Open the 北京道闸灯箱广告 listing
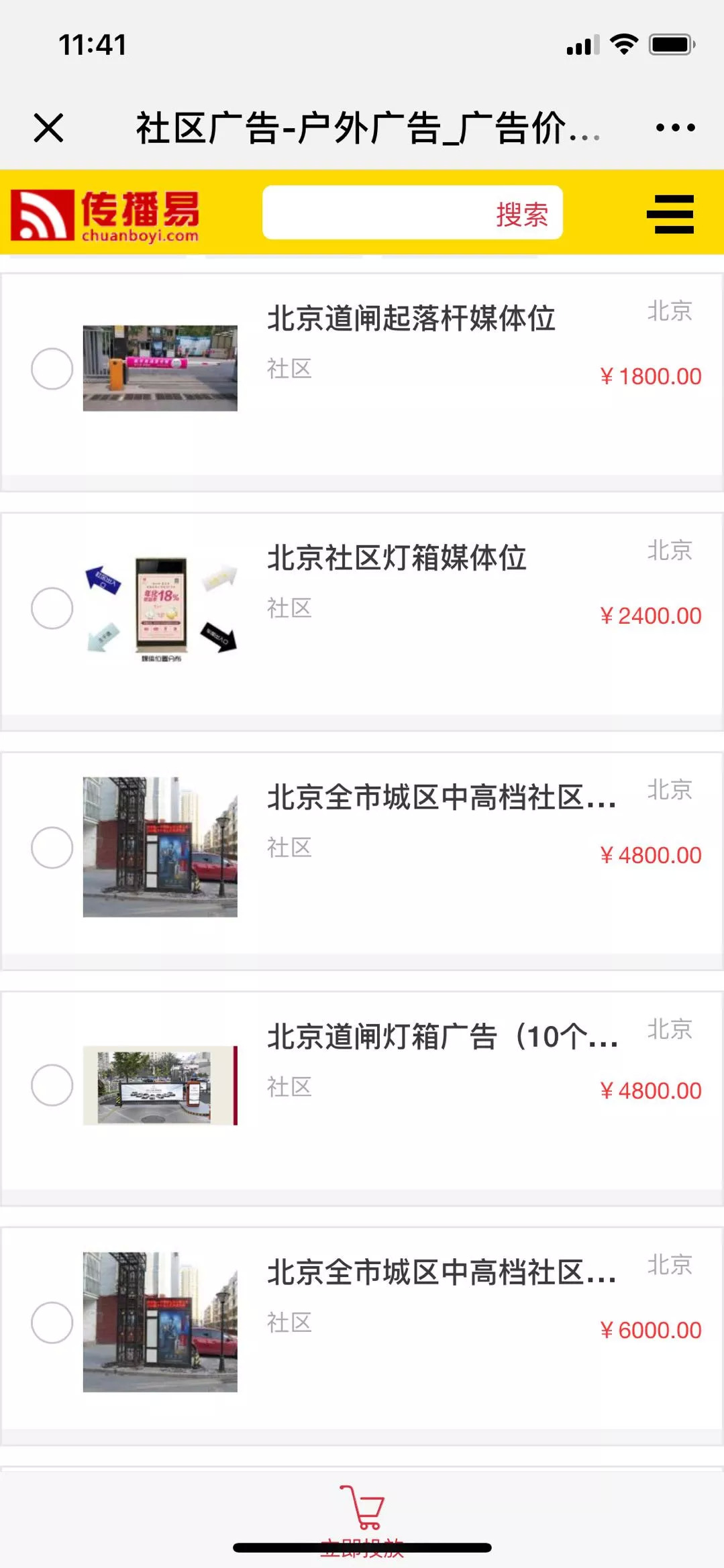The image size is (724, 1568). [442, 1037]
